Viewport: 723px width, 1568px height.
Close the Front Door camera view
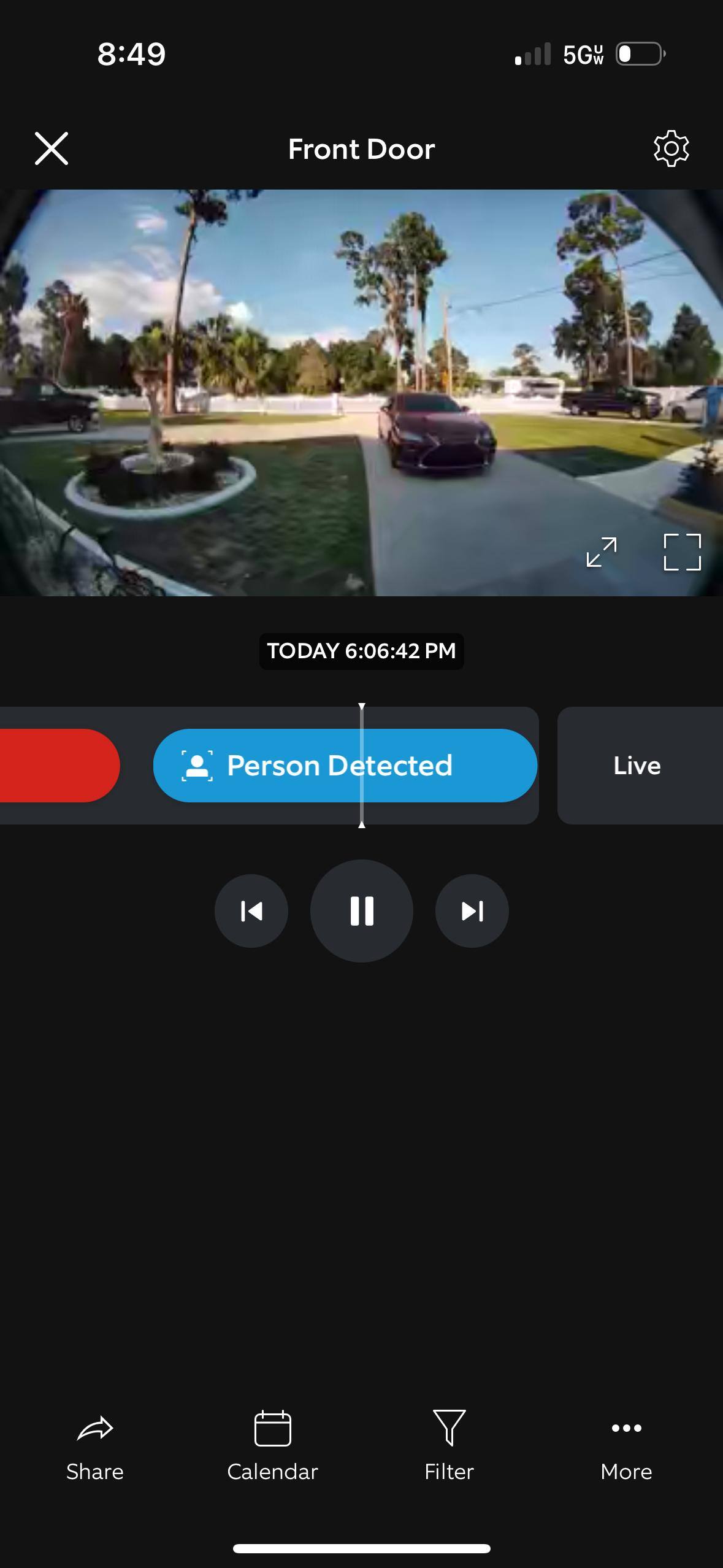pos(52,148)
